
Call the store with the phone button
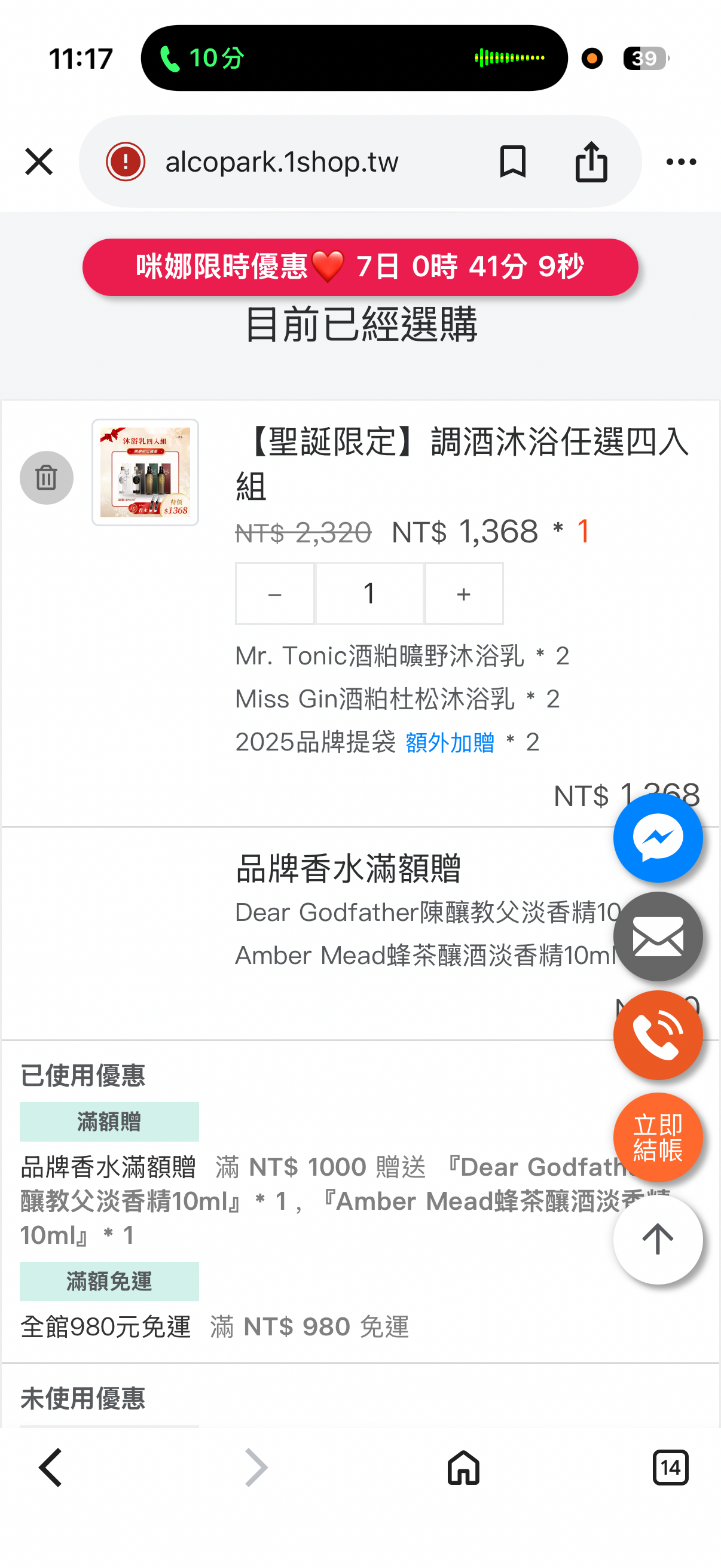click(658, 1035)
